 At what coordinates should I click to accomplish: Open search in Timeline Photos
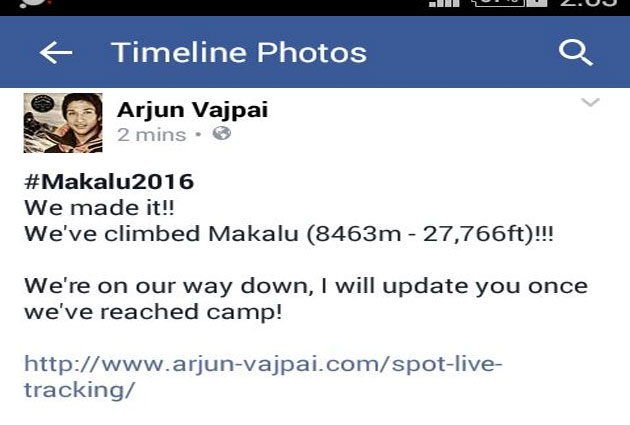pyautogui.click(x=577, y=52)
